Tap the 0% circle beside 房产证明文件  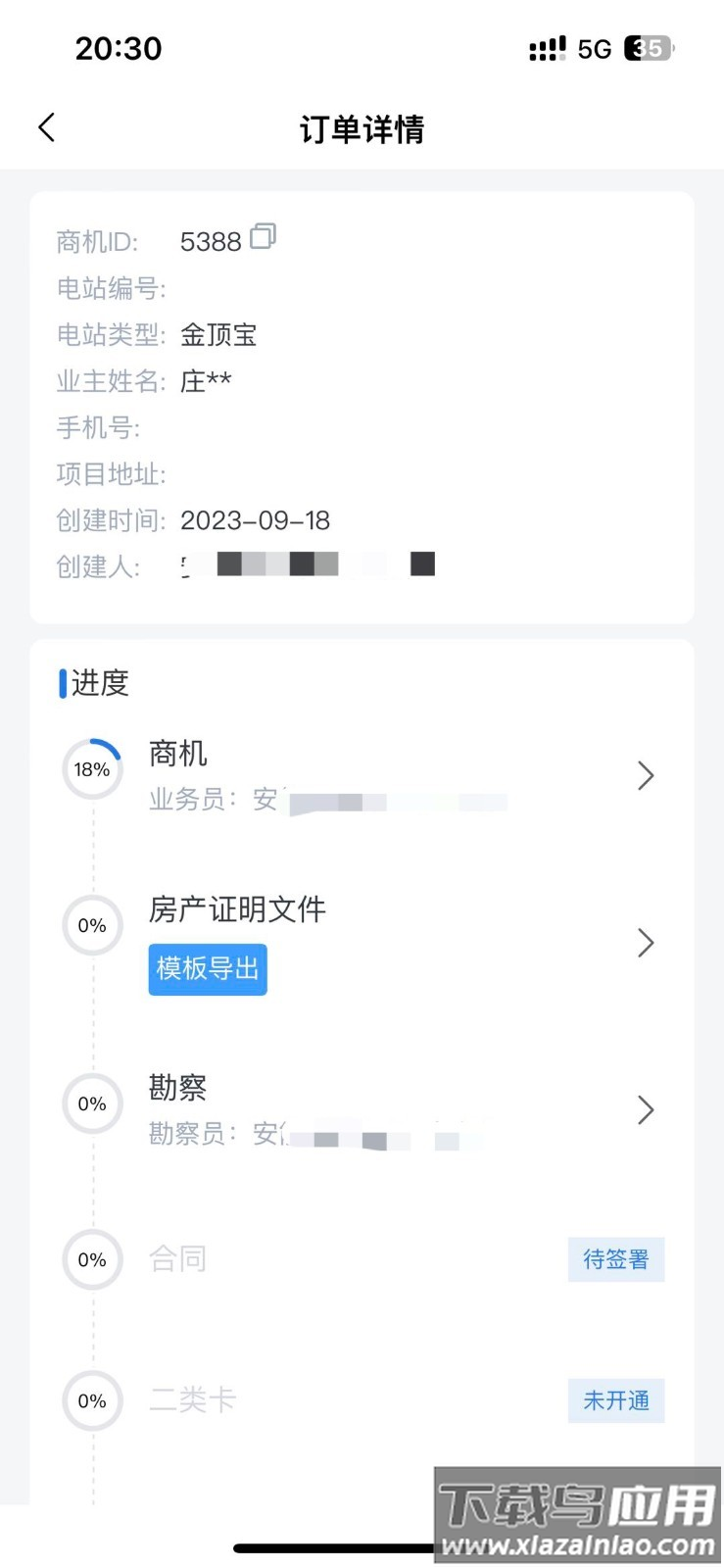[92, 924]
